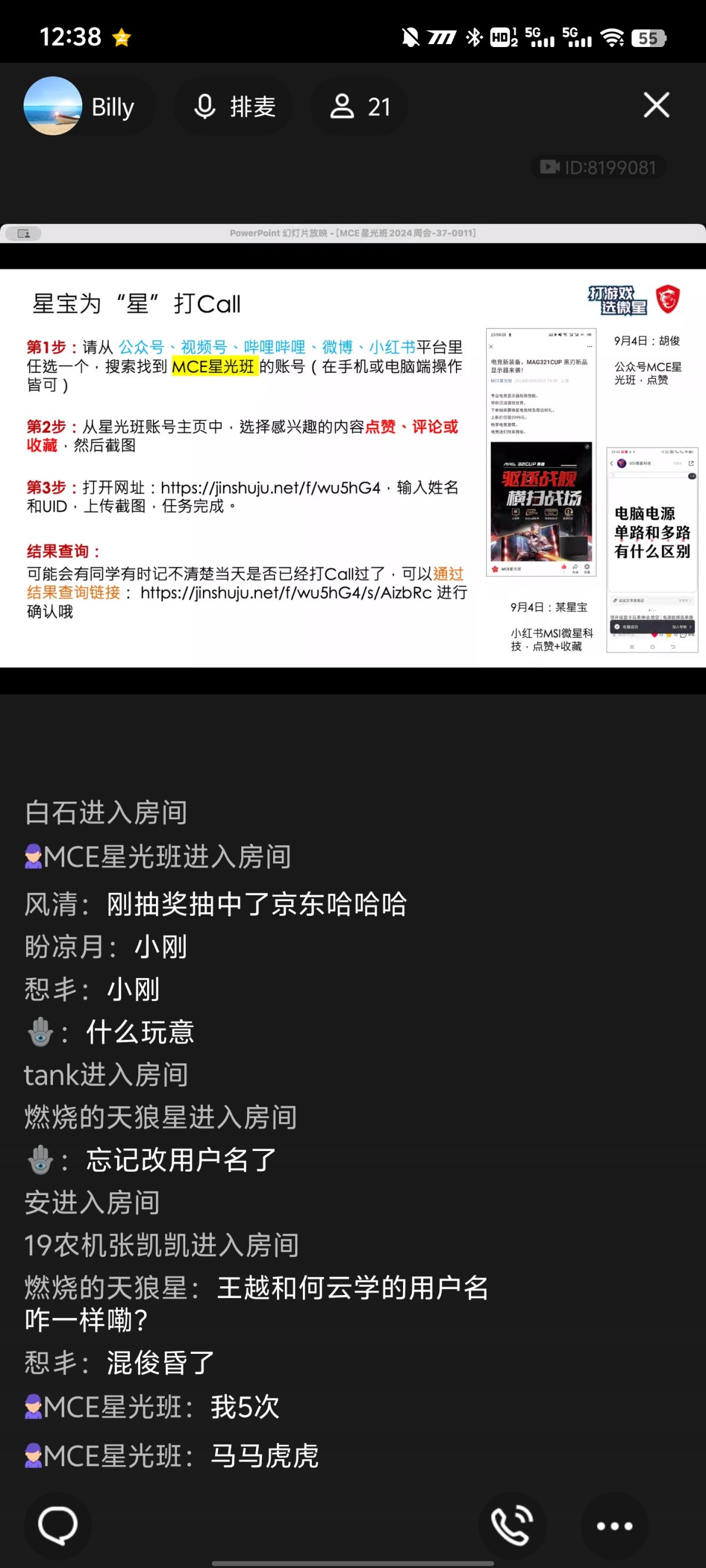
Task: Close the live room
Action: point(656,105)
